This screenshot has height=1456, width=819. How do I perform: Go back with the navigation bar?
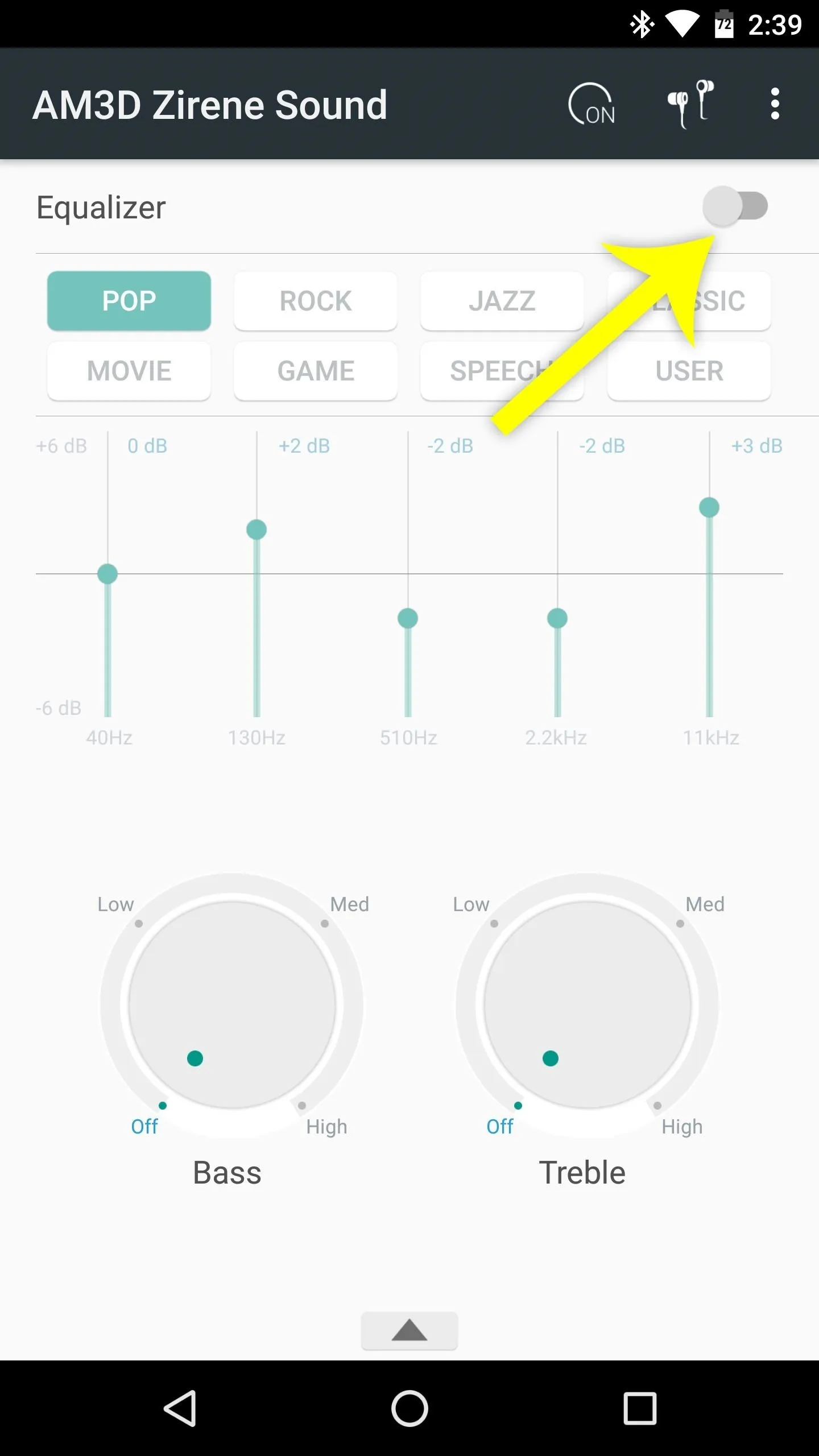[180, 1409]
